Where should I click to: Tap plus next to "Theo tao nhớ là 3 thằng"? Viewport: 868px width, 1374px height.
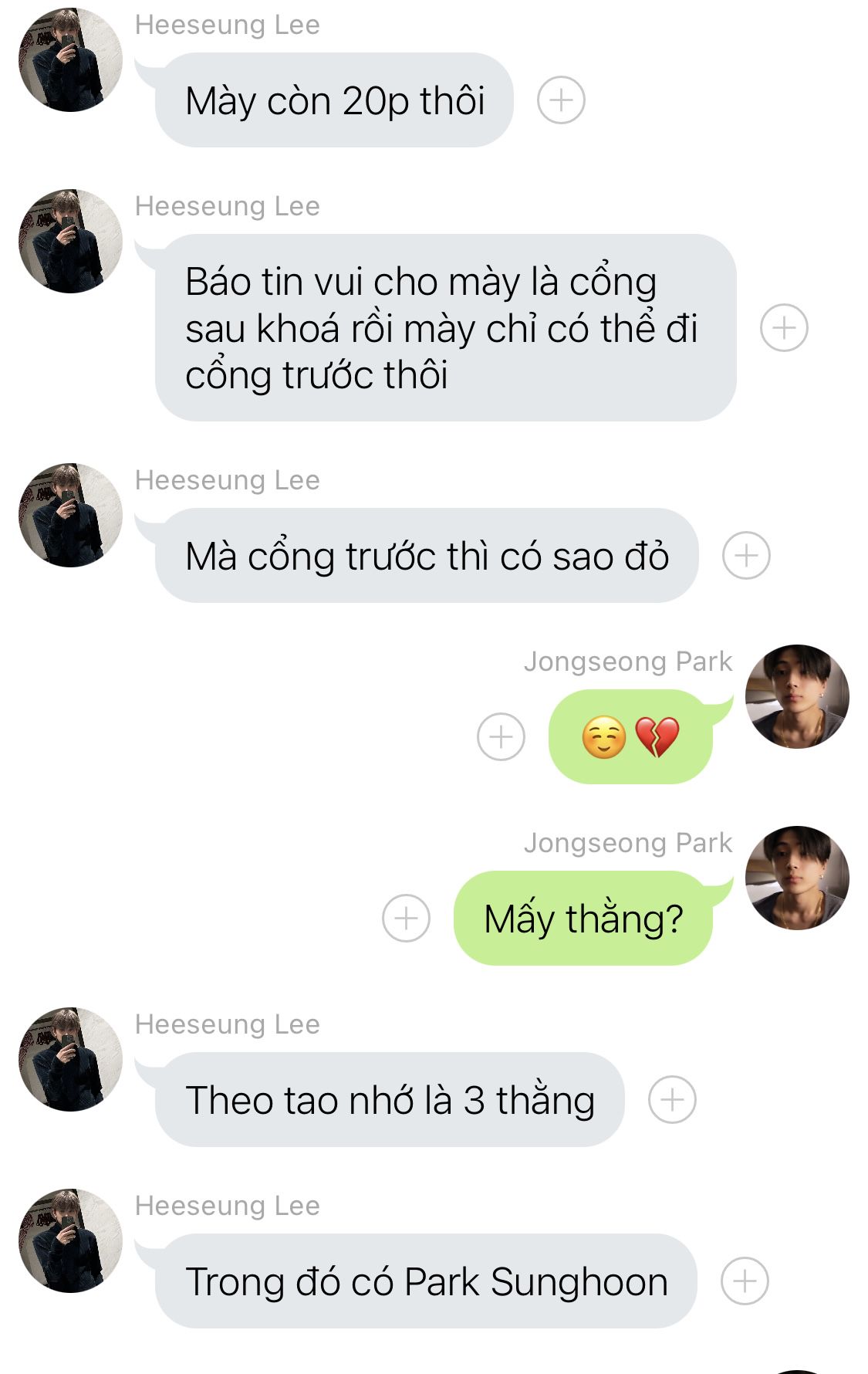[672, 1099]
